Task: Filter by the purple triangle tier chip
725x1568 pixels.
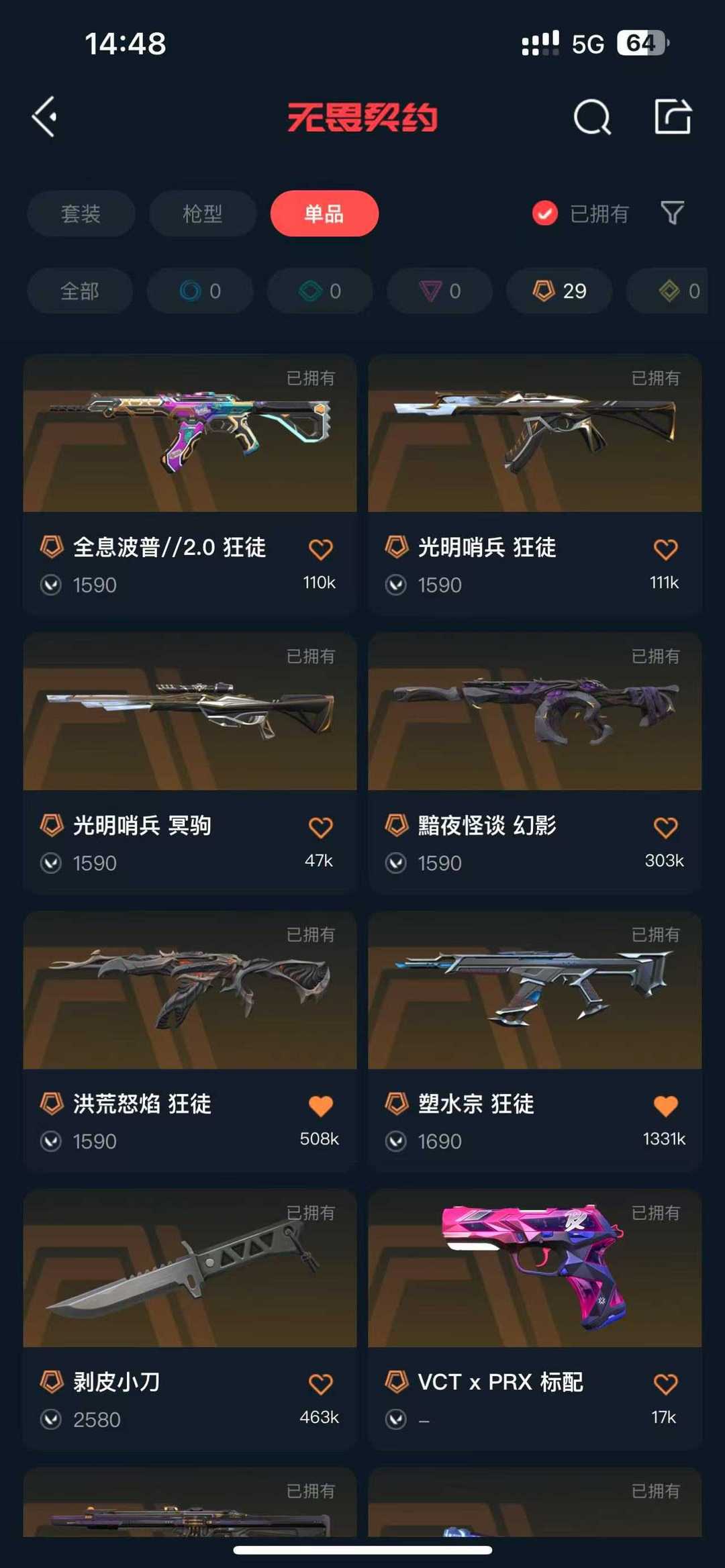Action: 440,291
